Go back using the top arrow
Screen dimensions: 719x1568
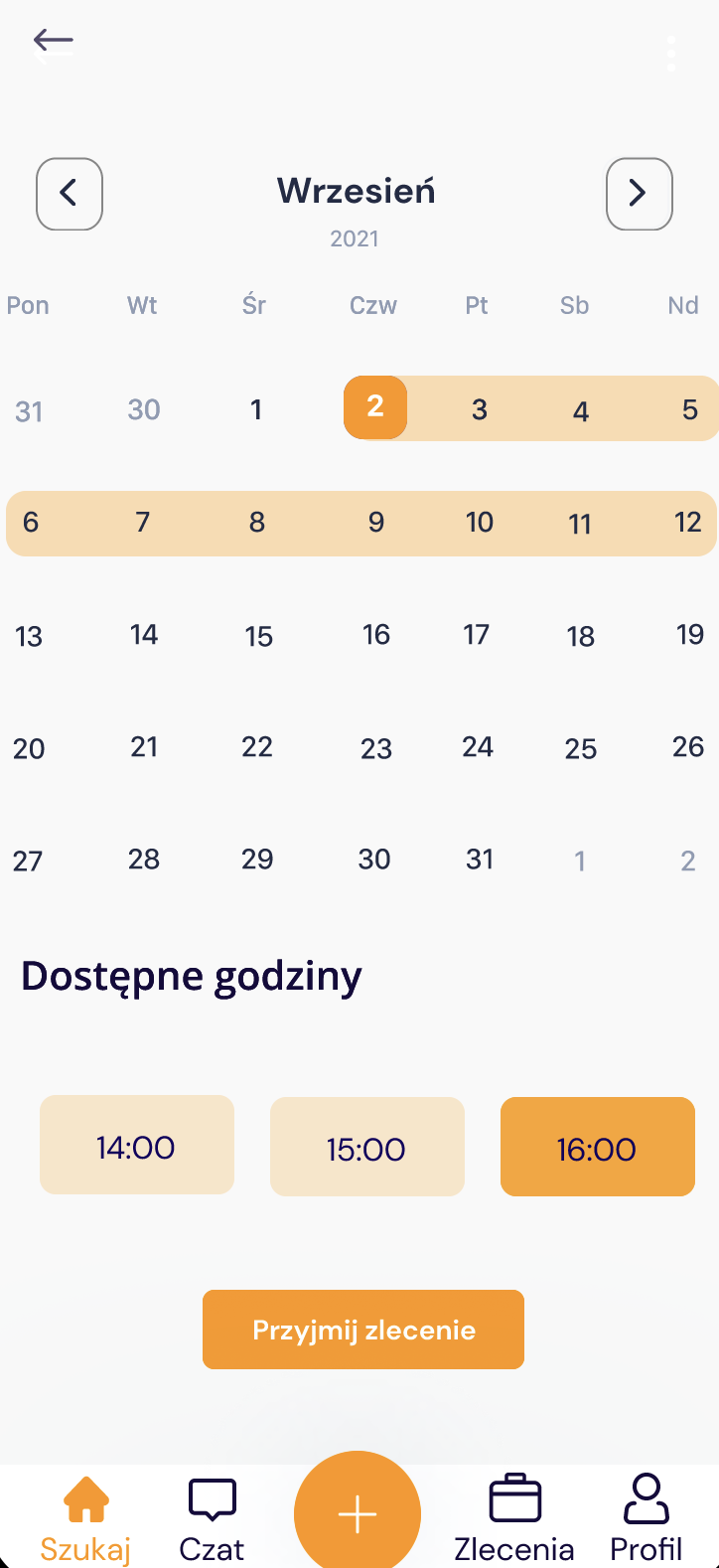coord(54,41)
